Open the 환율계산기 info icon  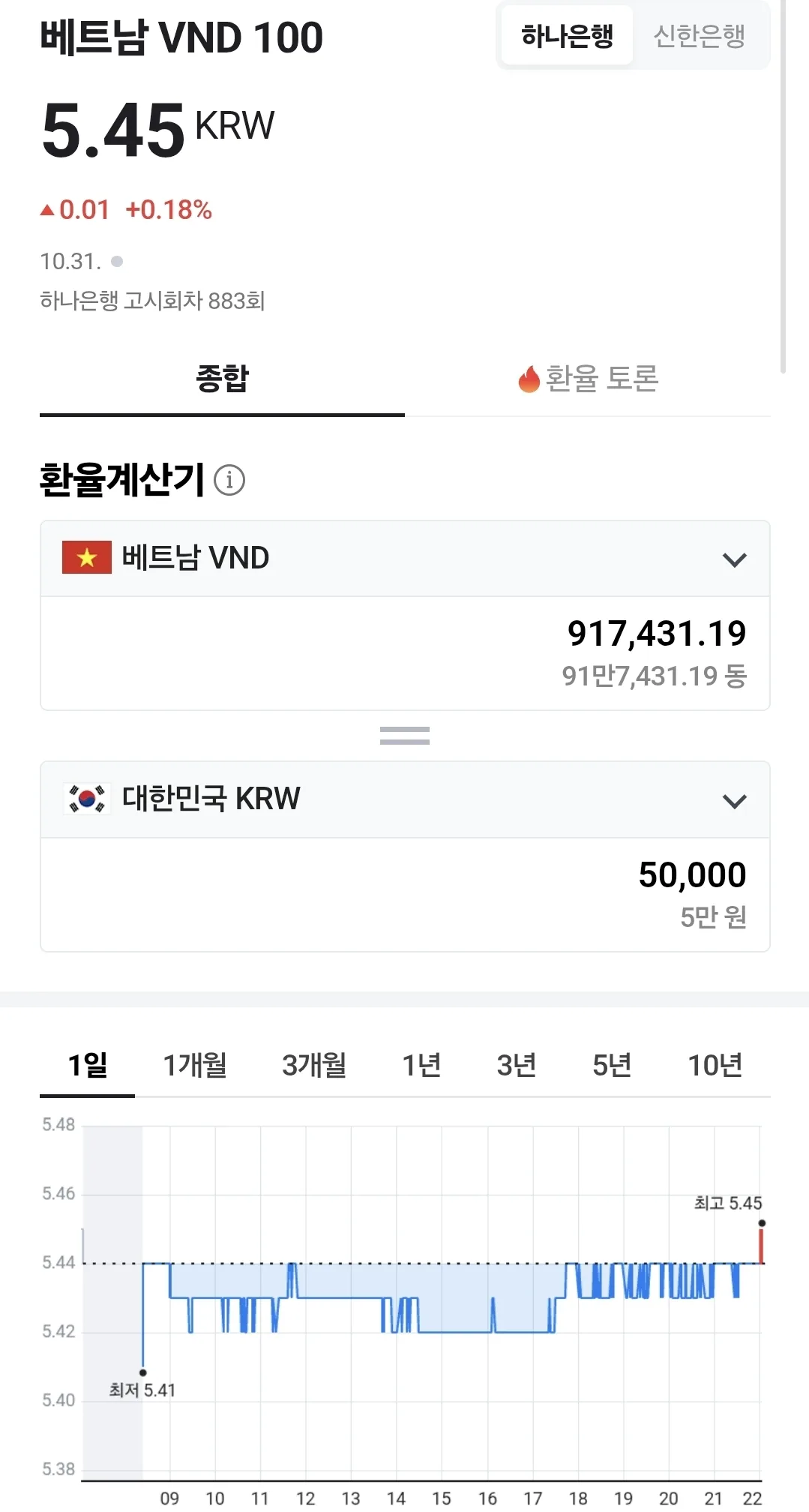229,480
